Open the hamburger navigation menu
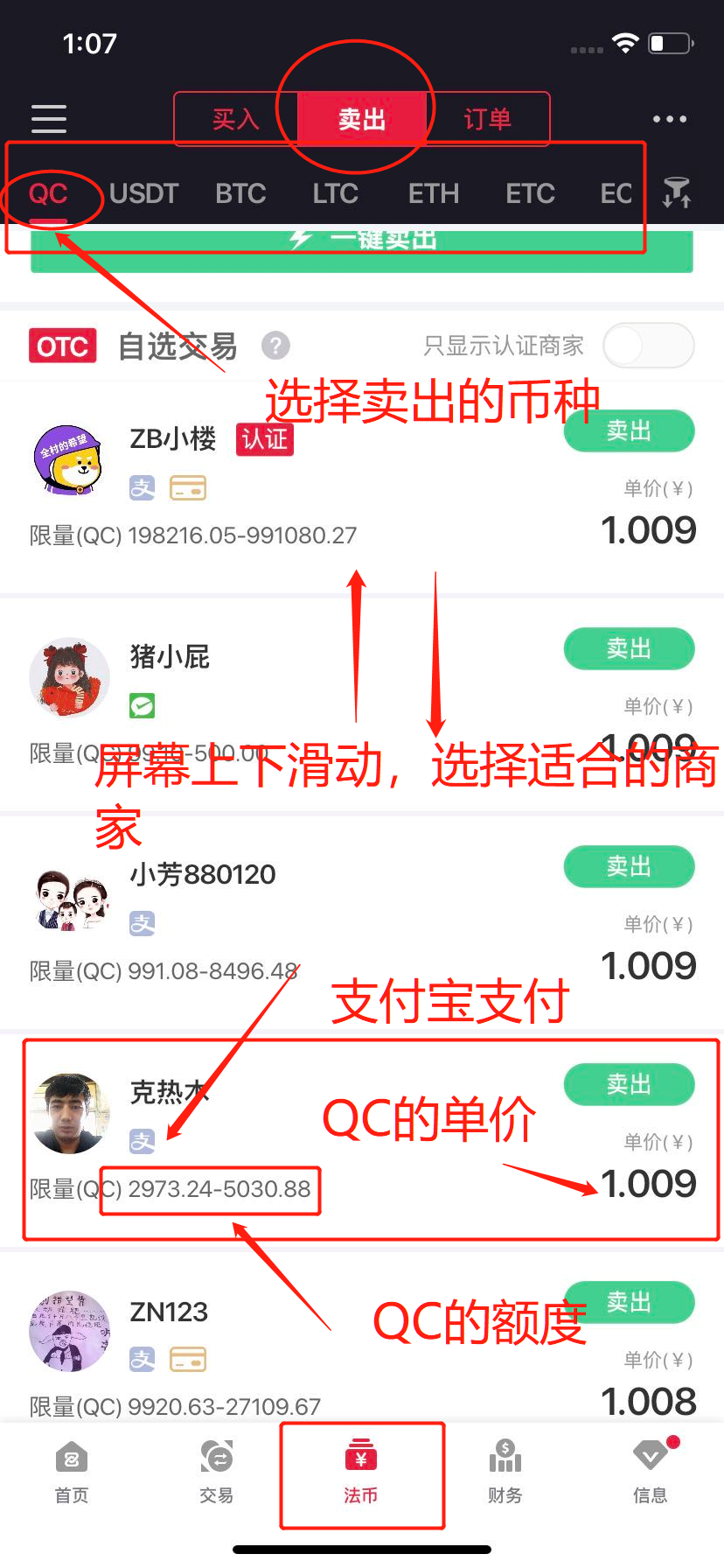The height and width of the screenshot is (1568, 724). coord(48,118)
